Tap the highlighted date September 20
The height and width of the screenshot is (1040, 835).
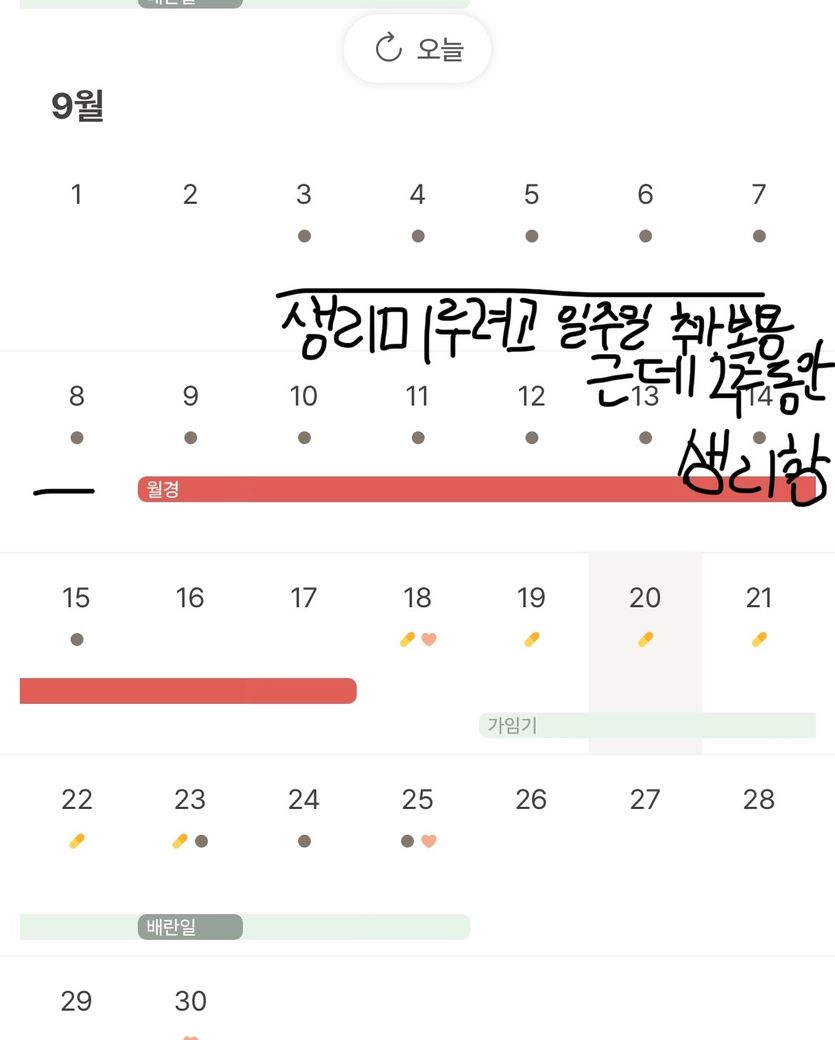645,599
